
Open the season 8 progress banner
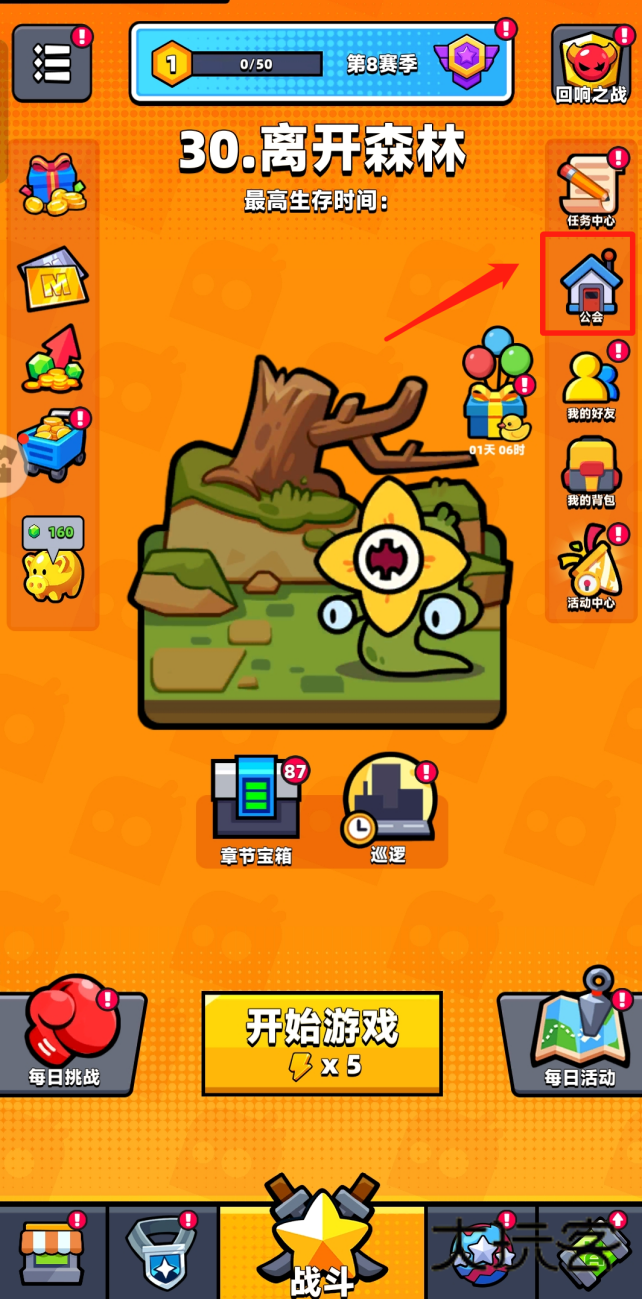[x=321, y=64]
